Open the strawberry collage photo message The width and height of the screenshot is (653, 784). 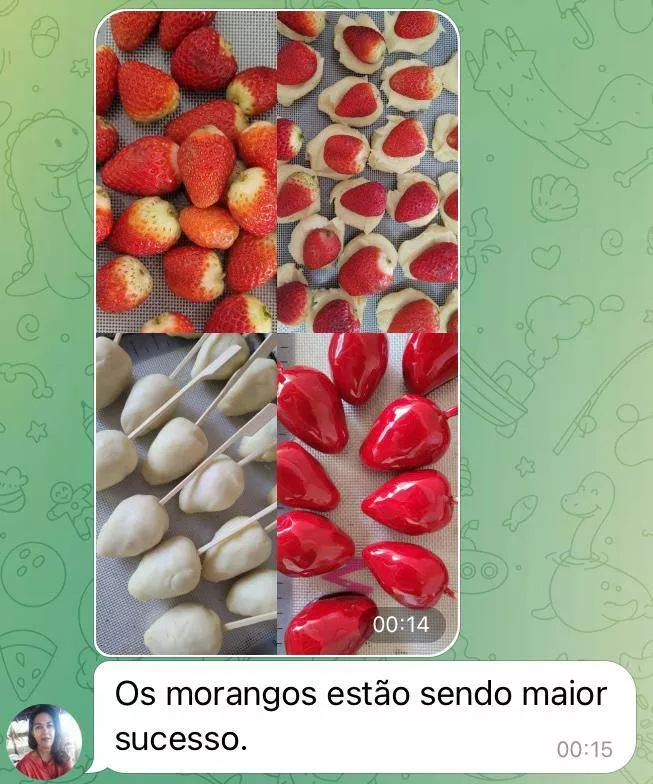(x=276, y=332)
